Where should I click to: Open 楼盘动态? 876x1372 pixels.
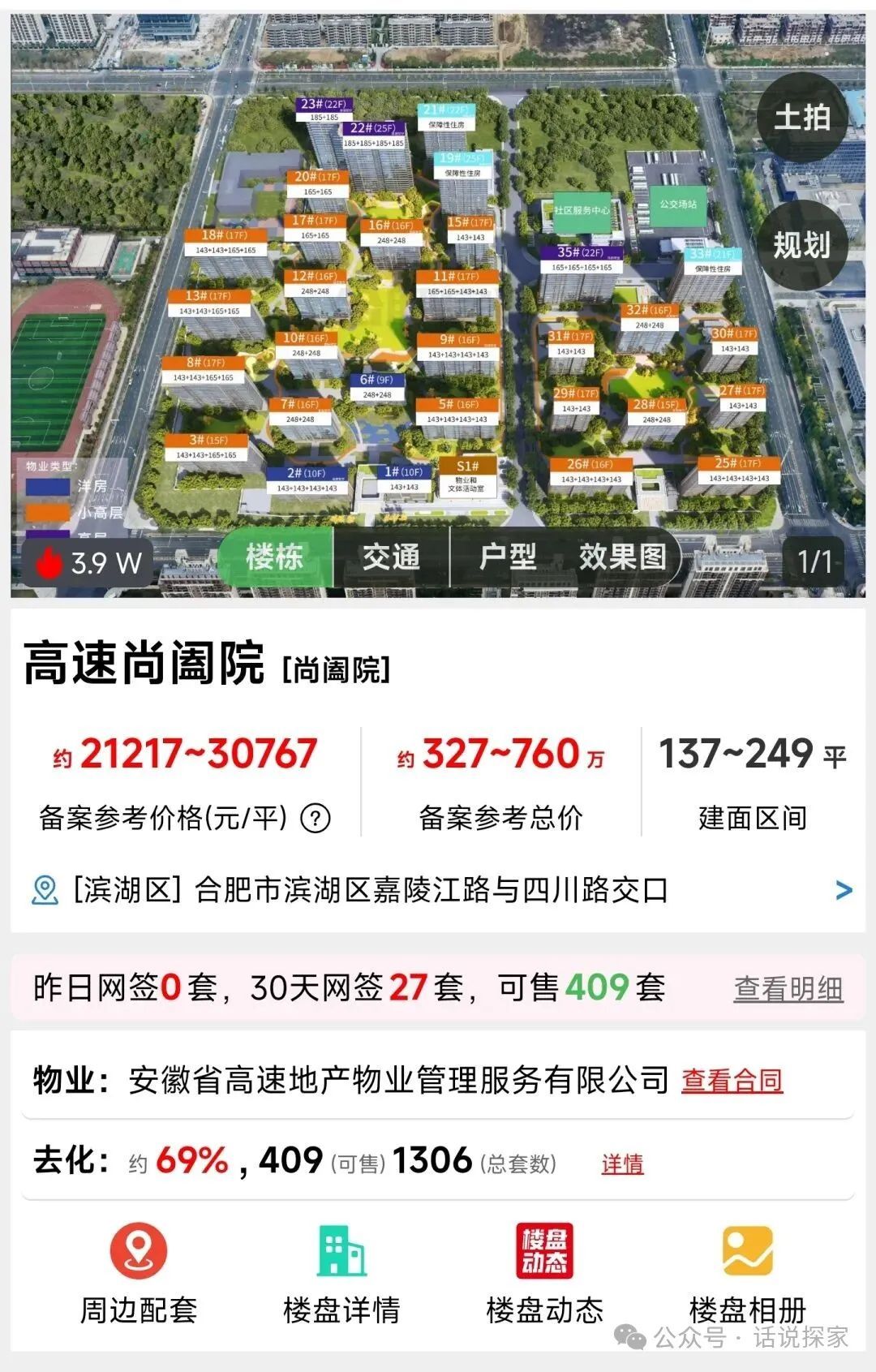click(x=544, y=1275)
